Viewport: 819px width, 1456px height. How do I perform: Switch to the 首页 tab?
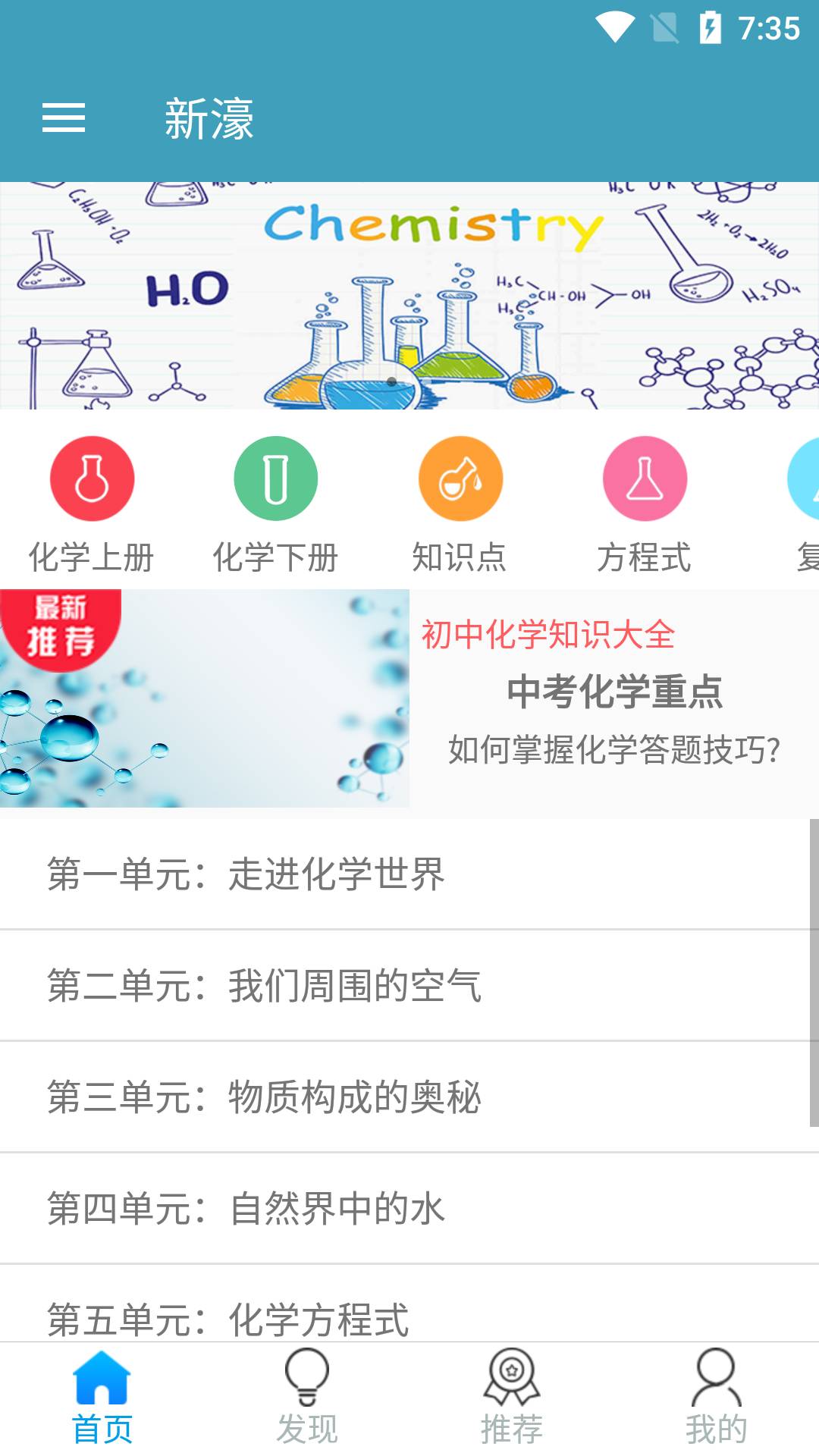(102, 1398)
